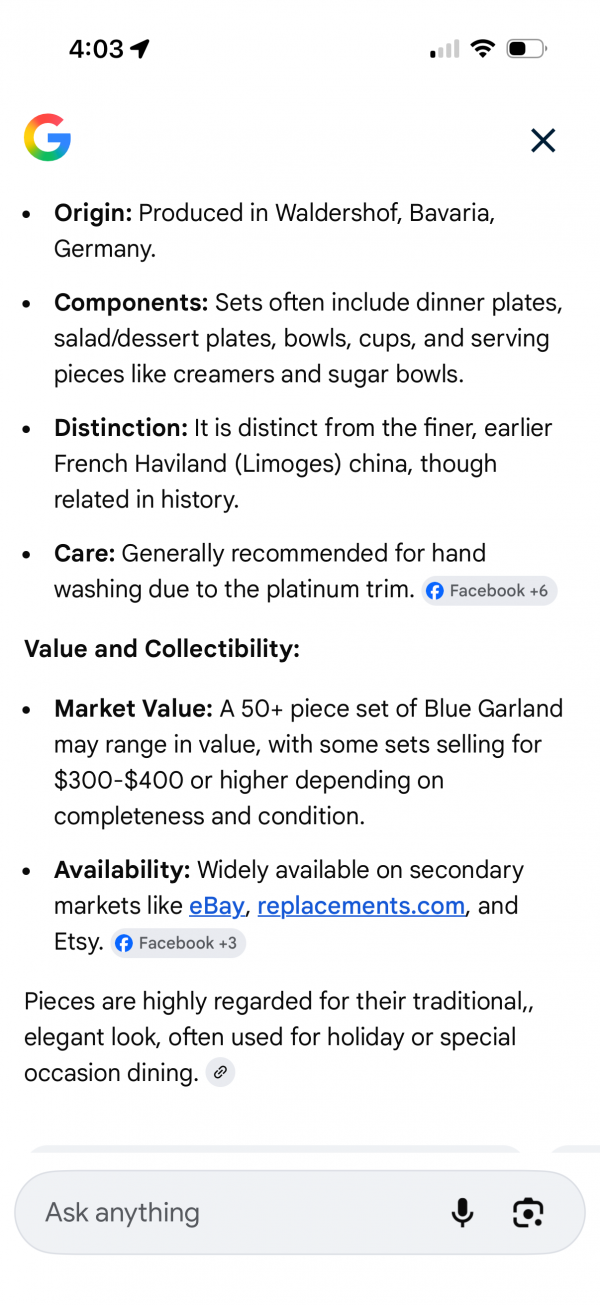Visit the replacements.com link
This screenshot has width=600, height=1305.
[361, 906]
